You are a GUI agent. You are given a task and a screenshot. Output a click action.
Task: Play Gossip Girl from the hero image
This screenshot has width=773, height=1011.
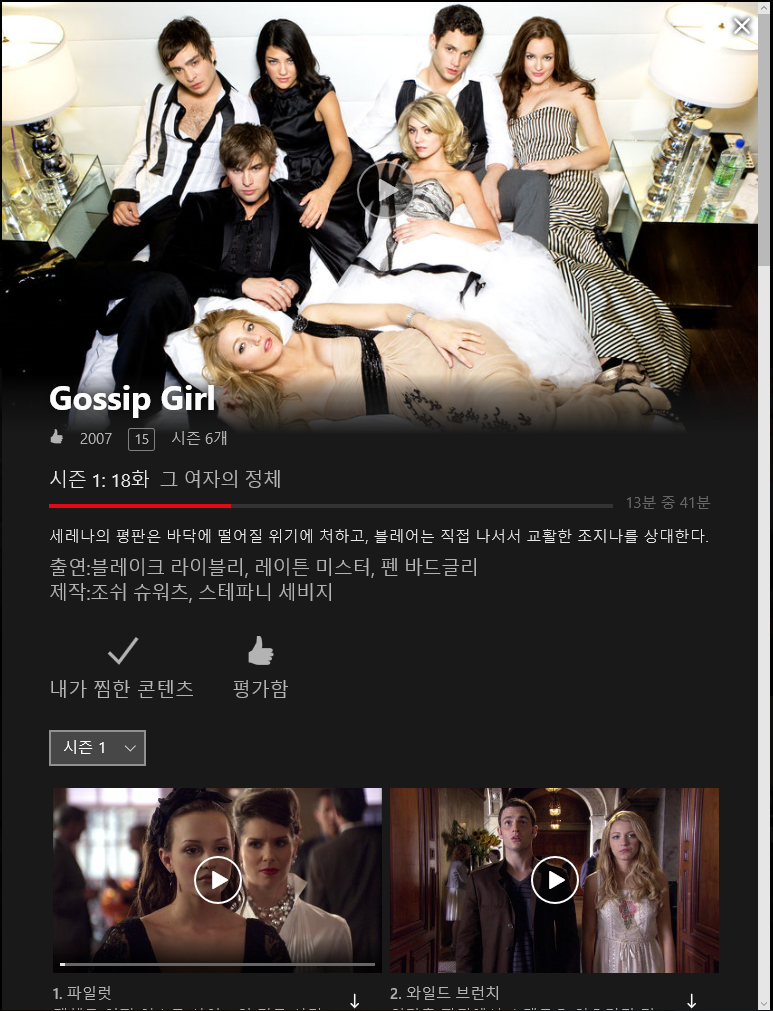[385, 189]
